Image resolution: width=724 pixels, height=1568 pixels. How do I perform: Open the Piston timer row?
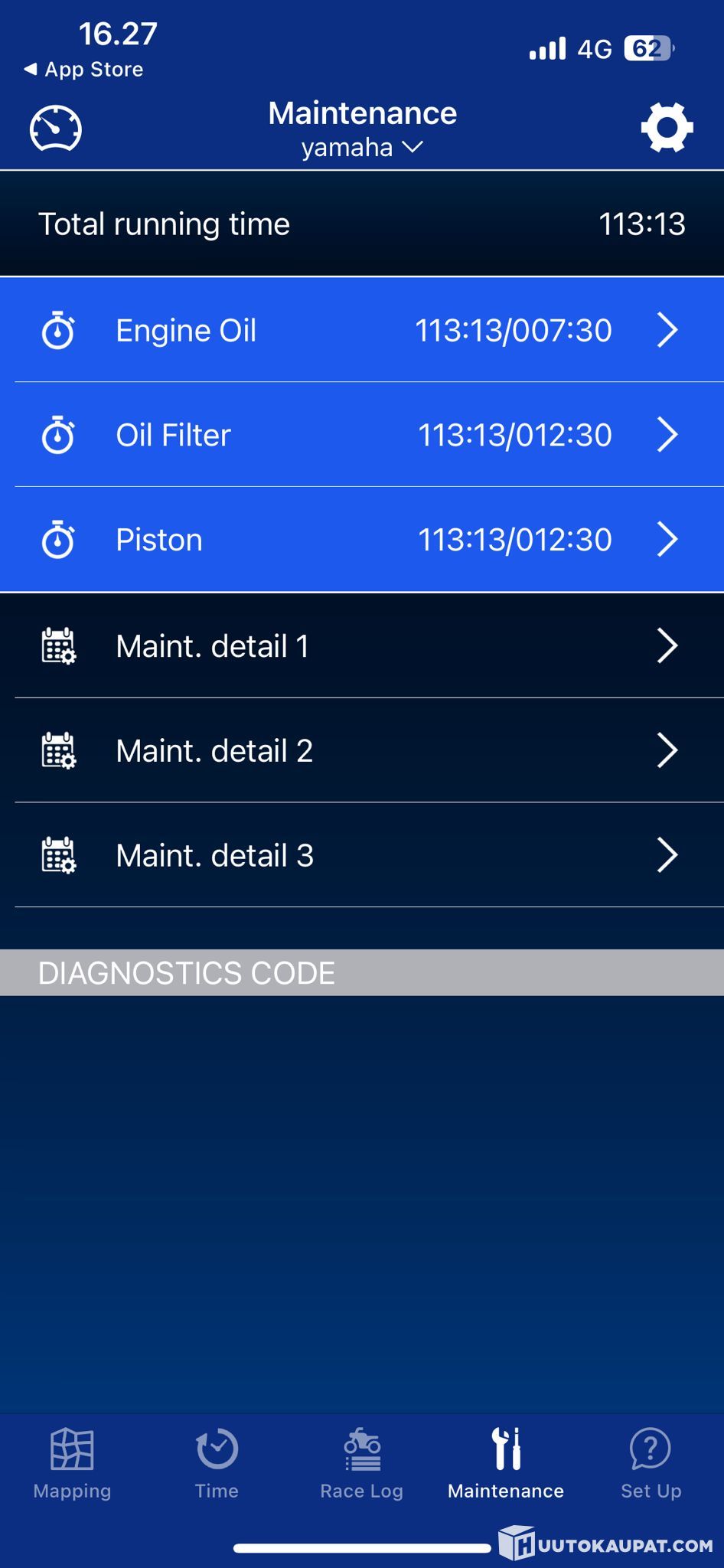[362, 540]
